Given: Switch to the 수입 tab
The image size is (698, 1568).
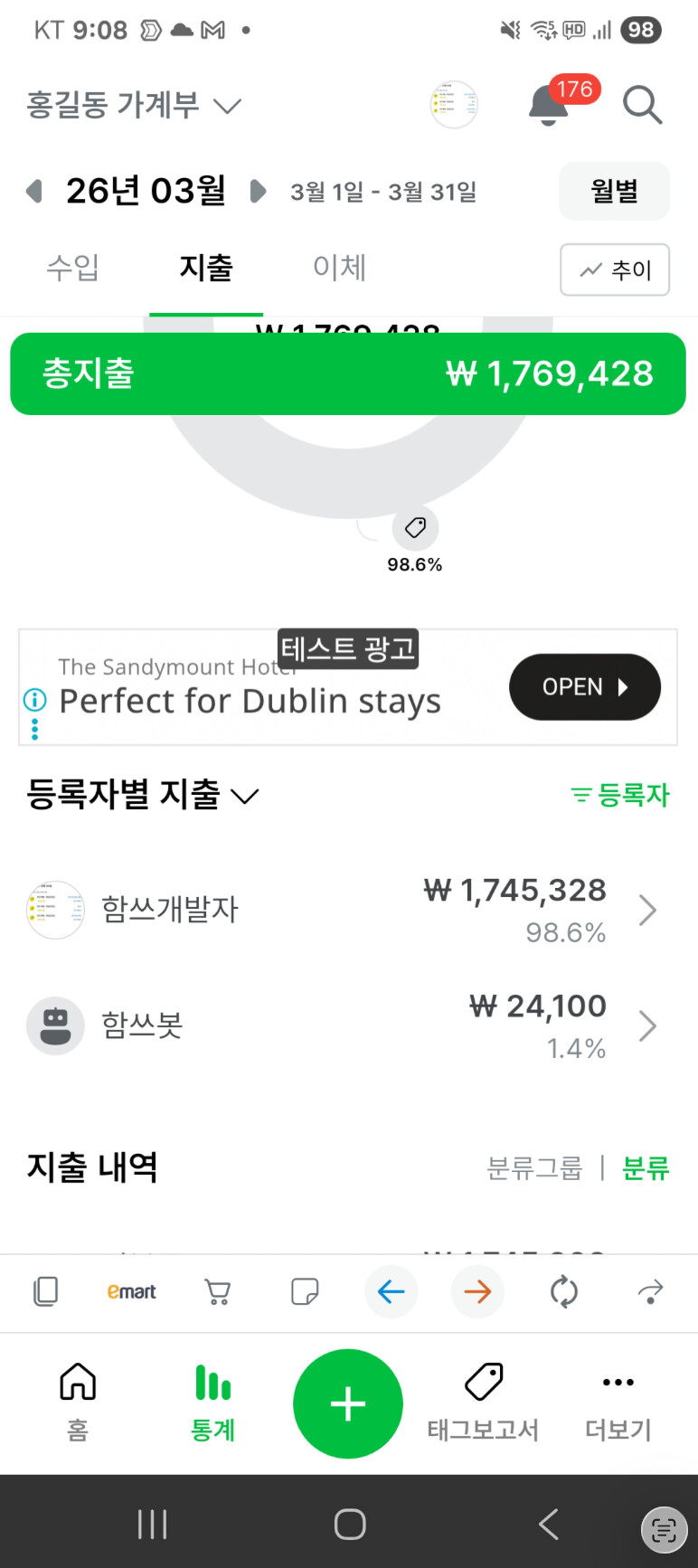Looking at the screenshot, I should coord(72,268).
